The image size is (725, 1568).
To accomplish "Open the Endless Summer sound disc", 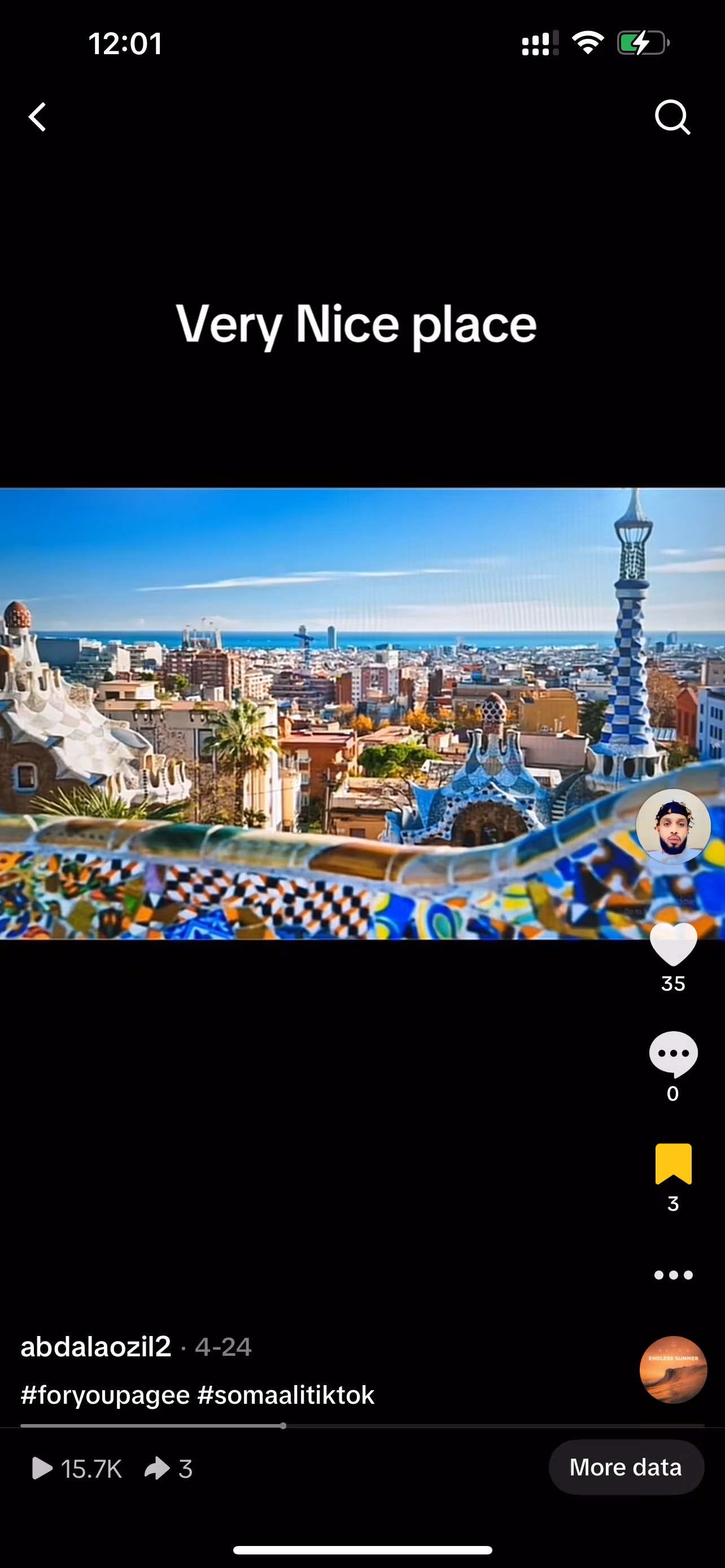I will click(x=673, y=1370).
